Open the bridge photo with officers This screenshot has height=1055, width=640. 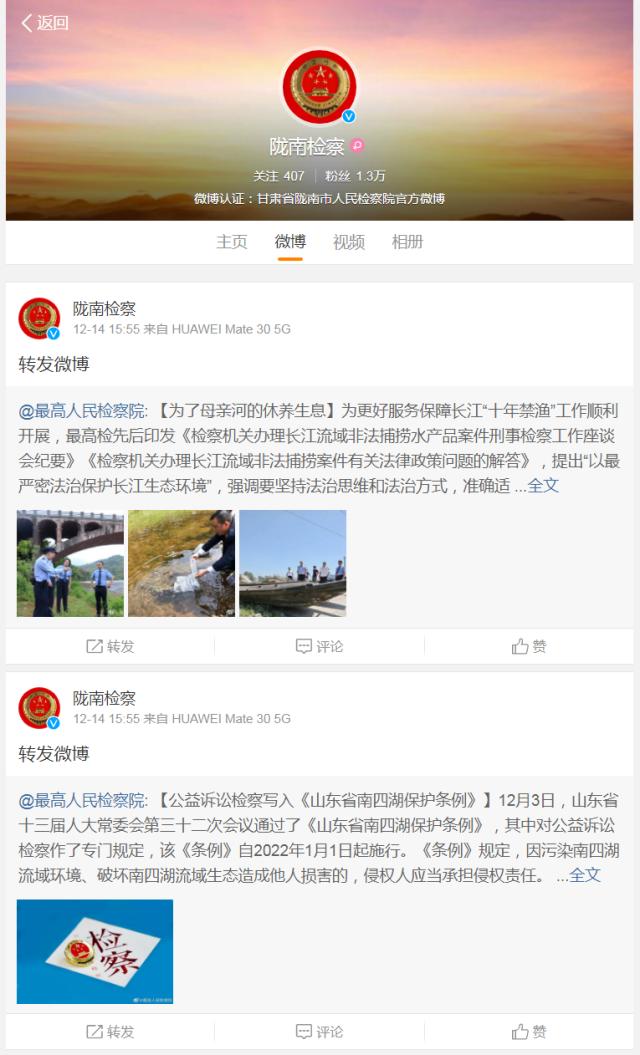click(x=70, y=563)
